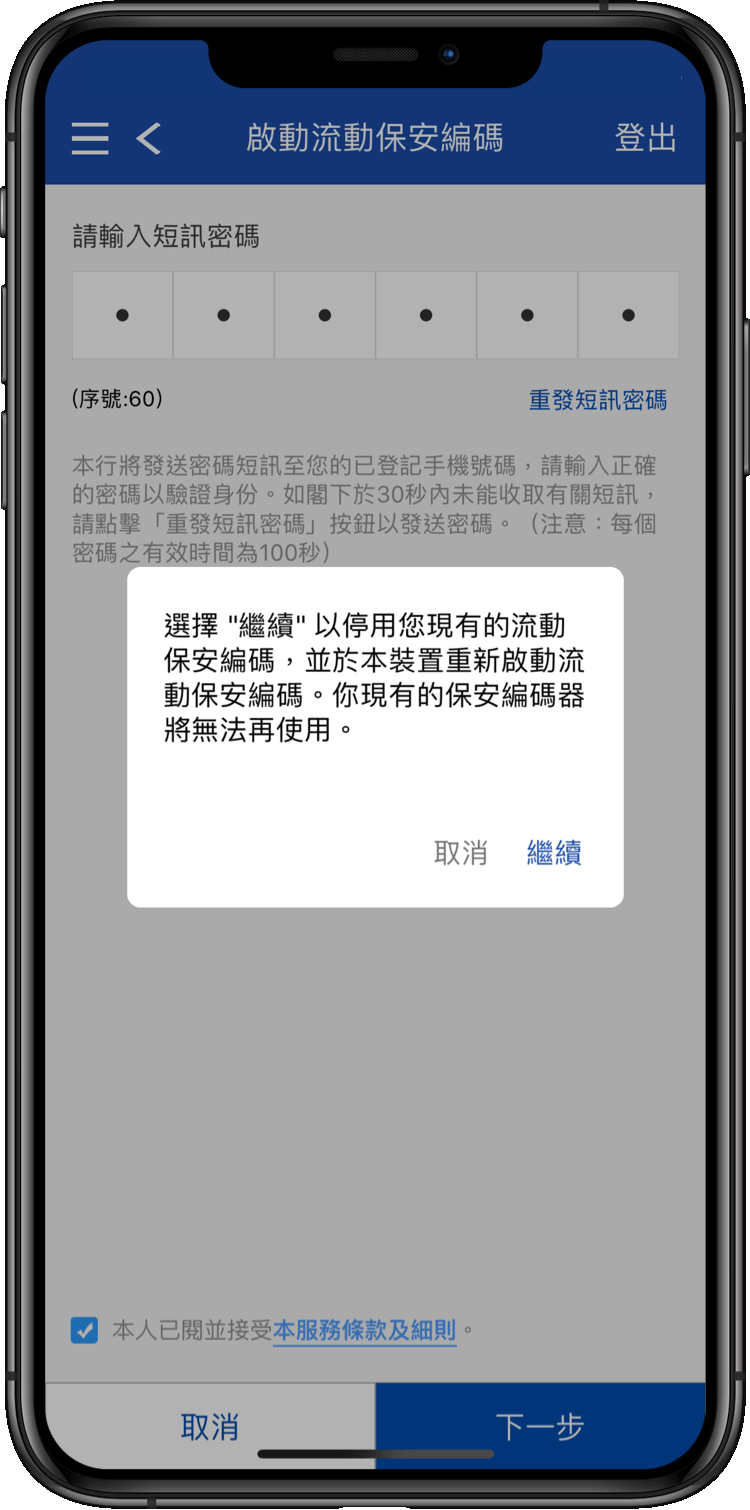This screenshot has height=1510, width=750.
Task: Tap 繼續 in the dialog to continue
Action: tap(554, 853)
